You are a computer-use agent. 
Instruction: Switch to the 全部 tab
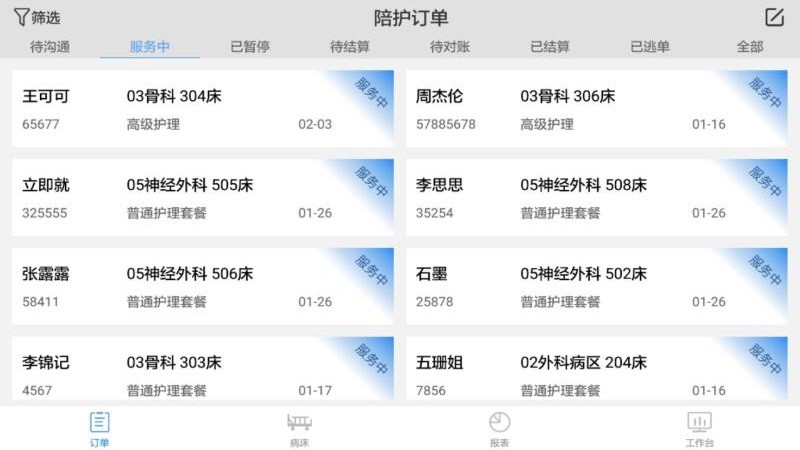click(750, 47)
